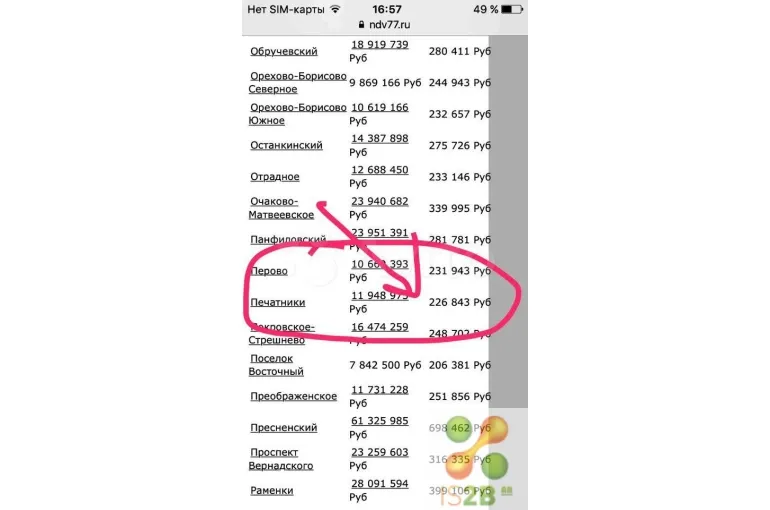Select the Останкинский district link
The image size is (770, 510).
(286, 145)
